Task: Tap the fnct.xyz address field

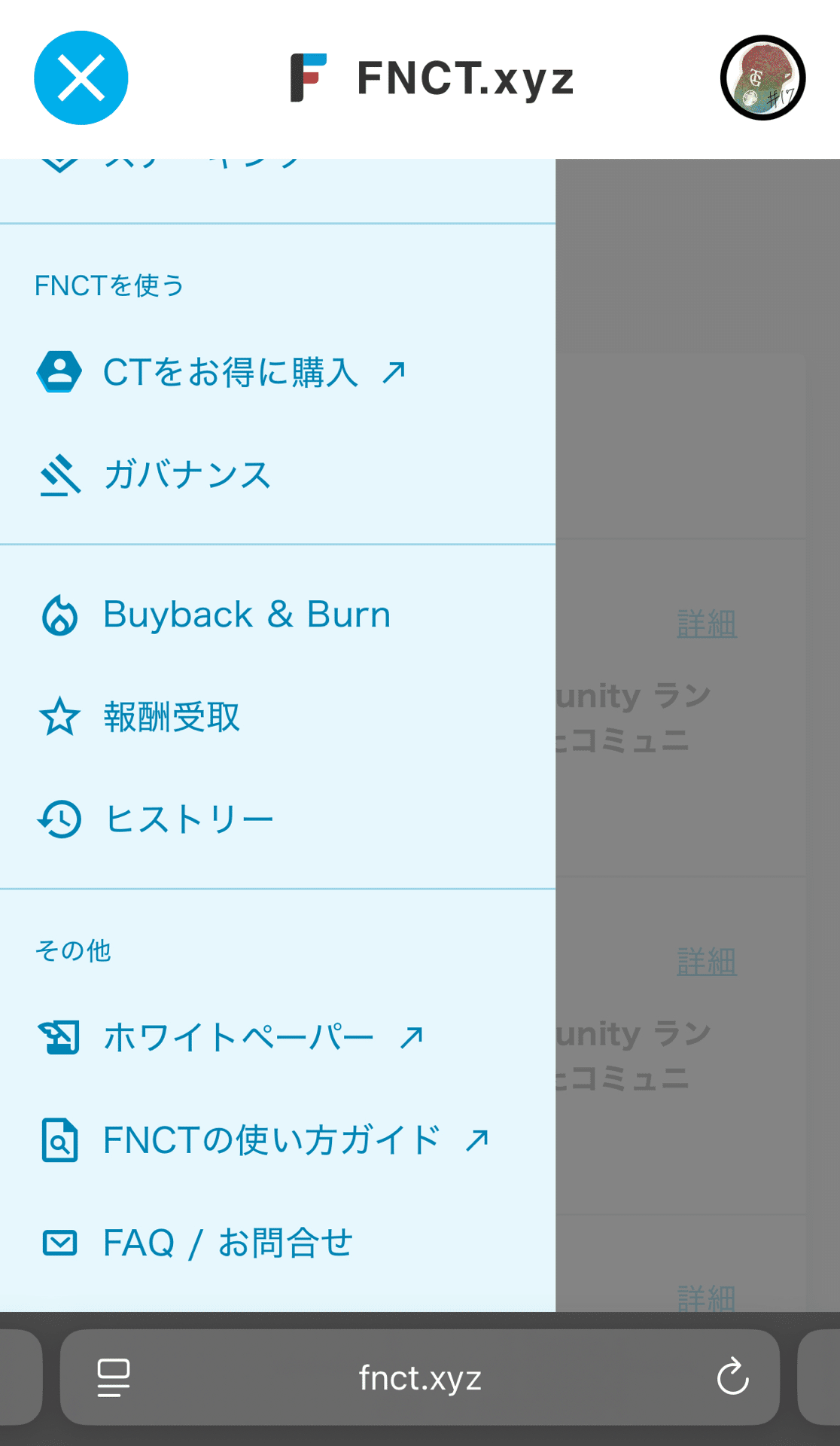Action: click(x=420, y=1378)
